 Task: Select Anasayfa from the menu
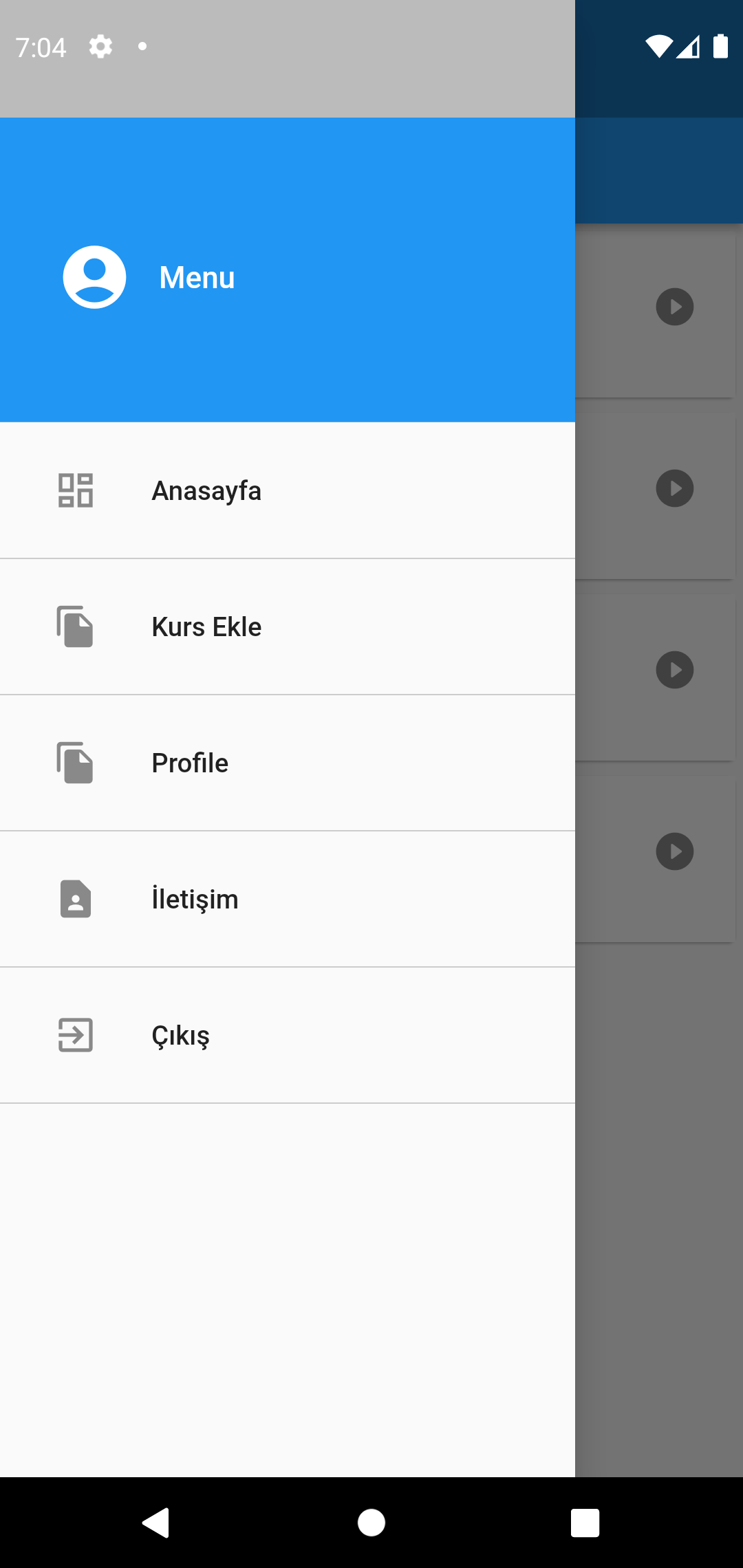coord(206,490)
